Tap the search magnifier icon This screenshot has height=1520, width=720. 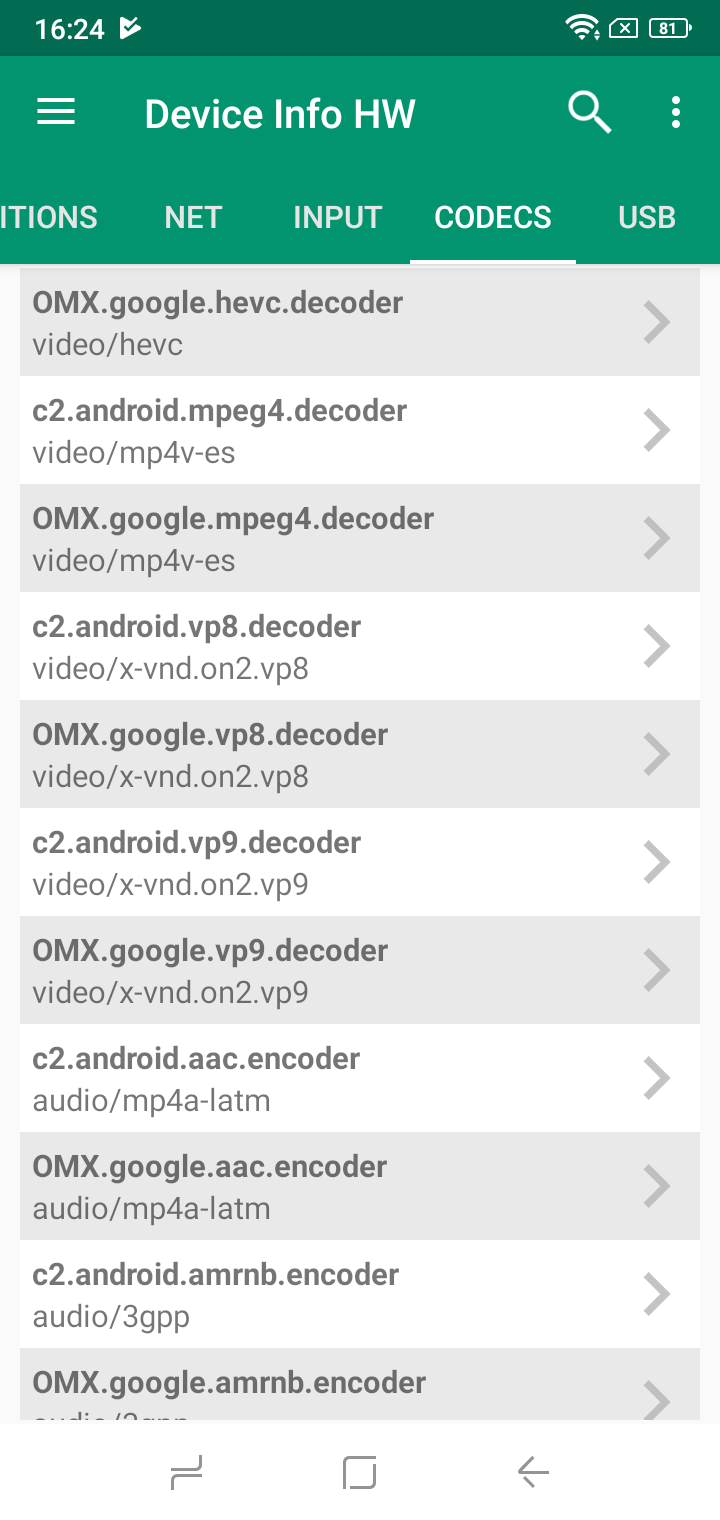click(x=589, y=113)
